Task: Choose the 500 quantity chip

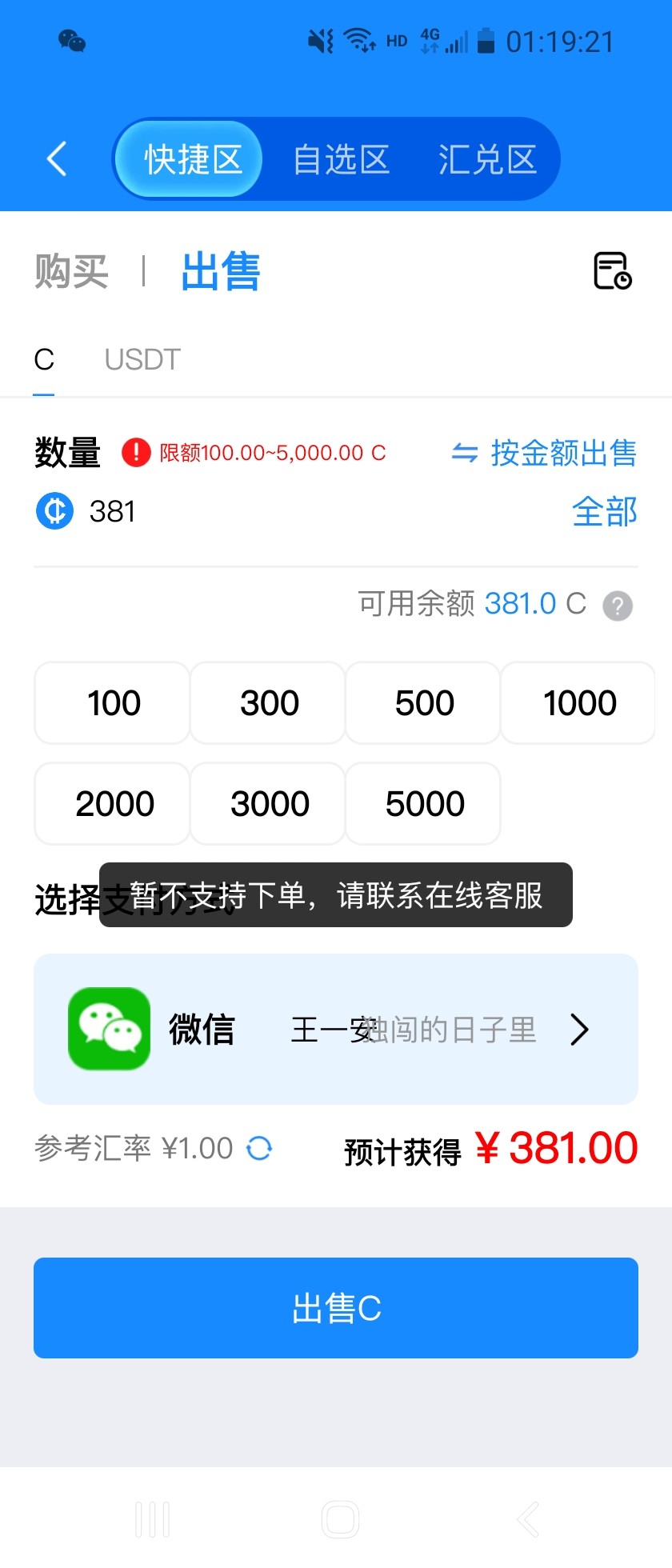Action: [424, 703]
